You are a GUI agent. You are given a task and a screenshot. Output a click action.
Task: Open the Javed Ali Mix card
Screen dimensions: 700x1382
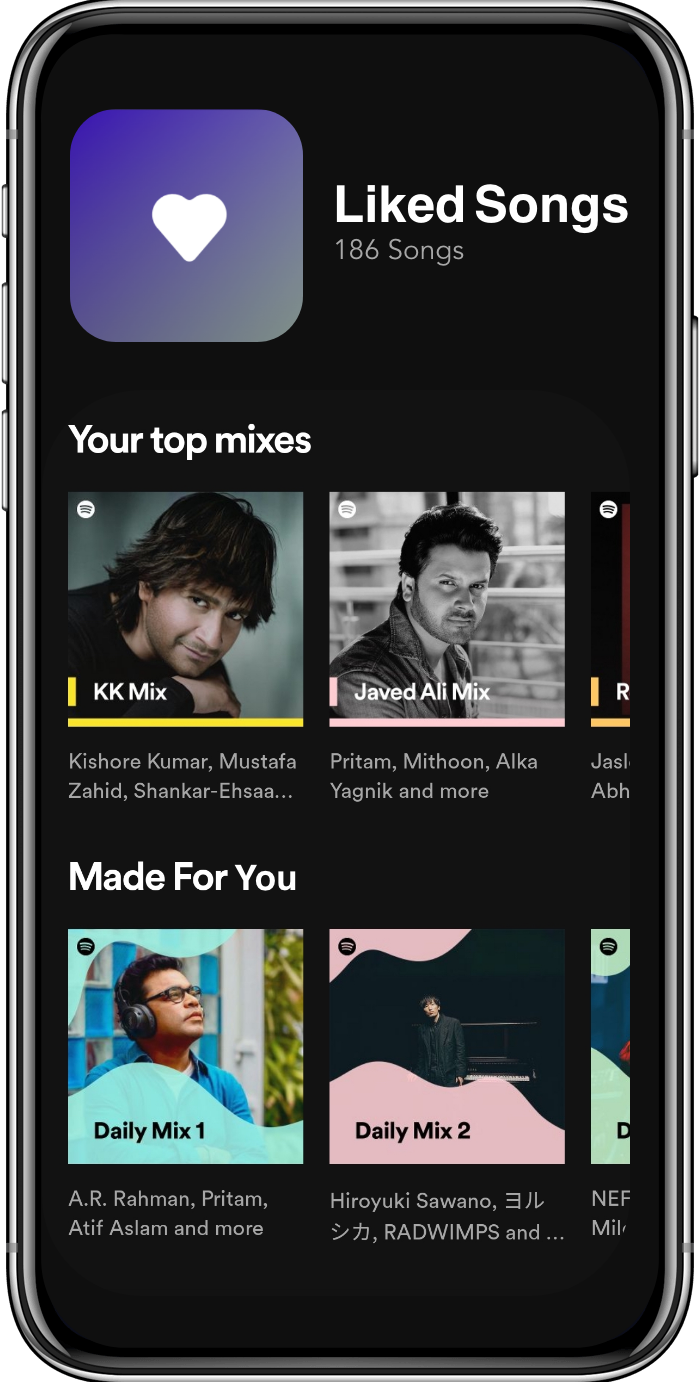(x=447, y=608)
